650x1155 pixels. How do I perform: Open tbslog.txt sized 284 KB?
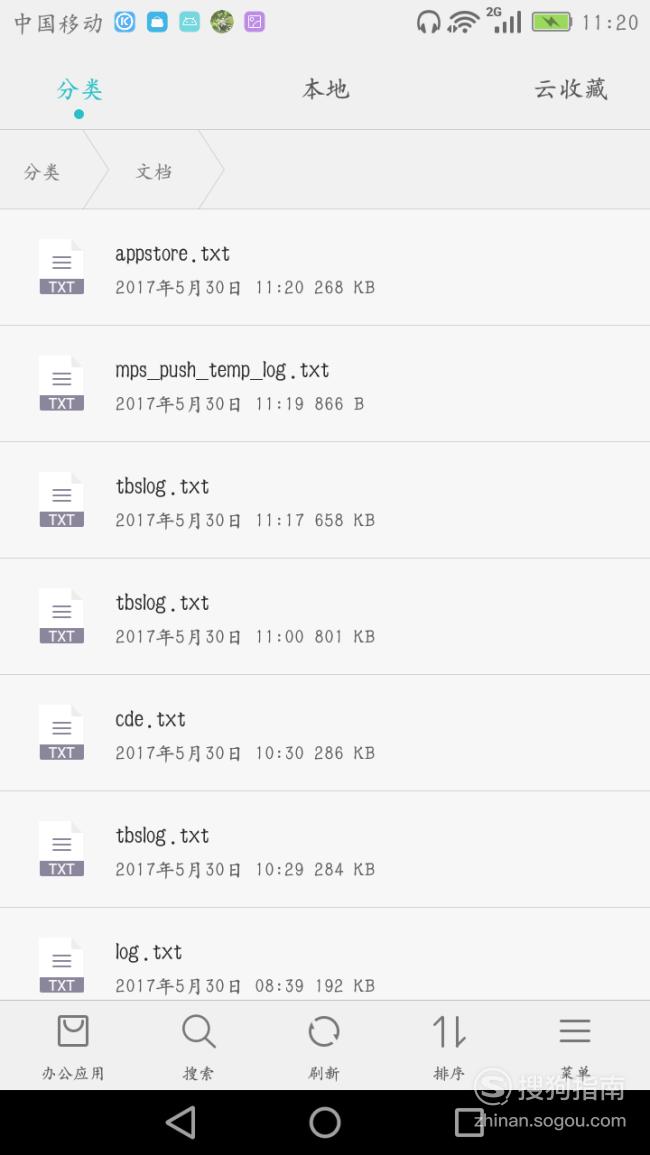[325, 849]
